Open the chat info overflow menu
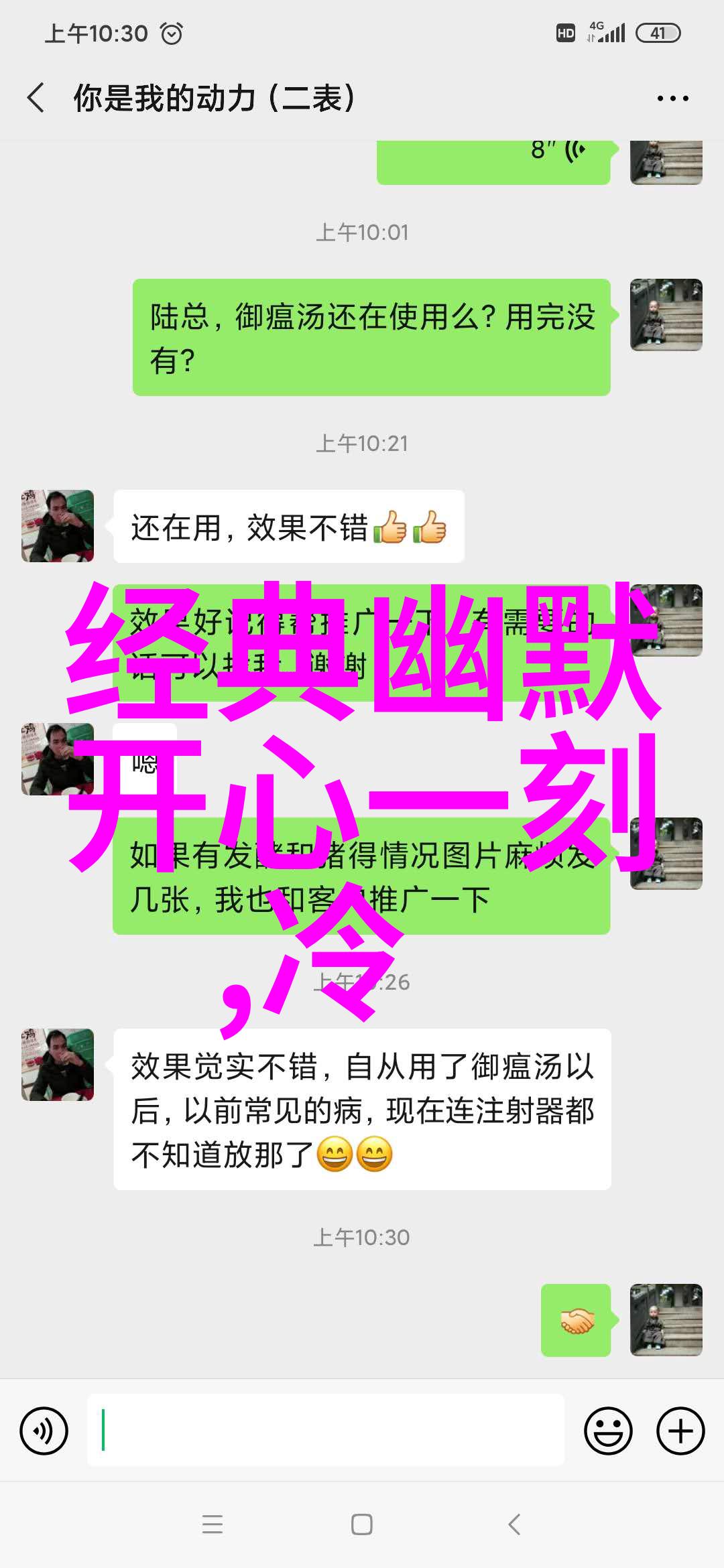The image size is (724, 1568). click(x=672, y=99)
